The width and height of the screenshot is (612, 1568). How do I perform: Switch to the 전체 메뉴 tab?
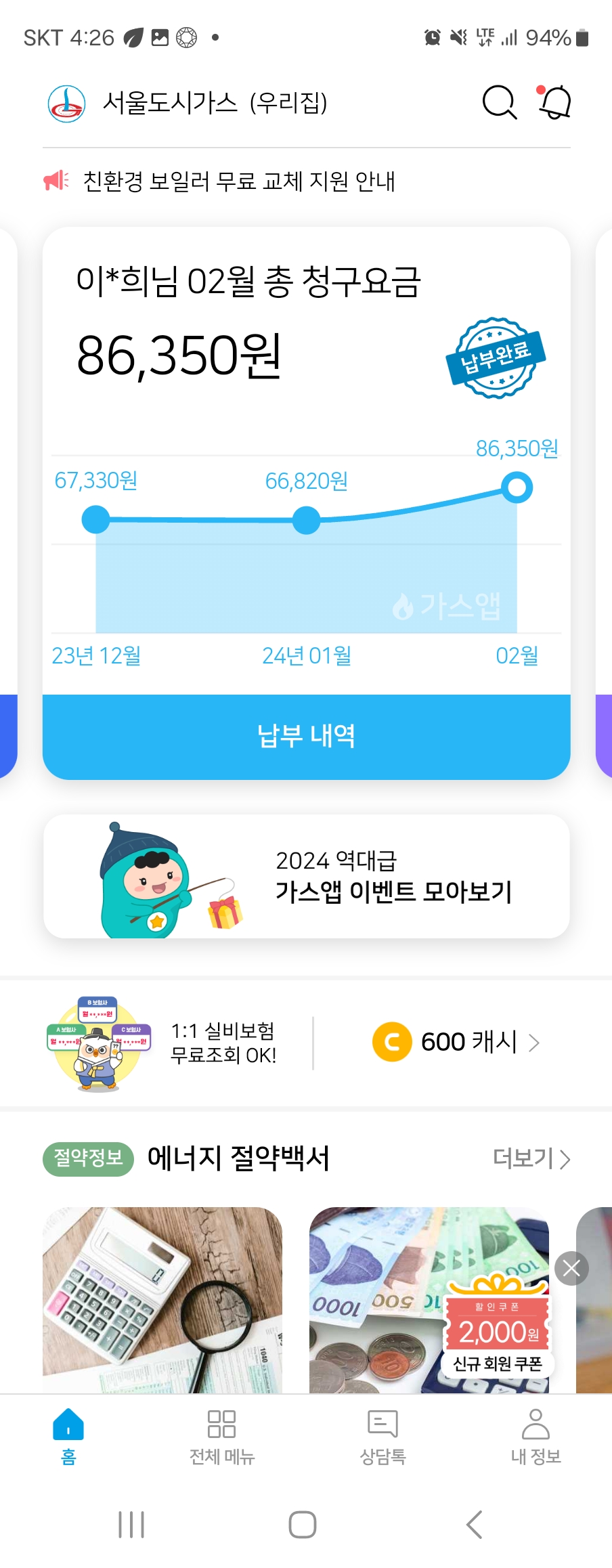point(221,1435)
